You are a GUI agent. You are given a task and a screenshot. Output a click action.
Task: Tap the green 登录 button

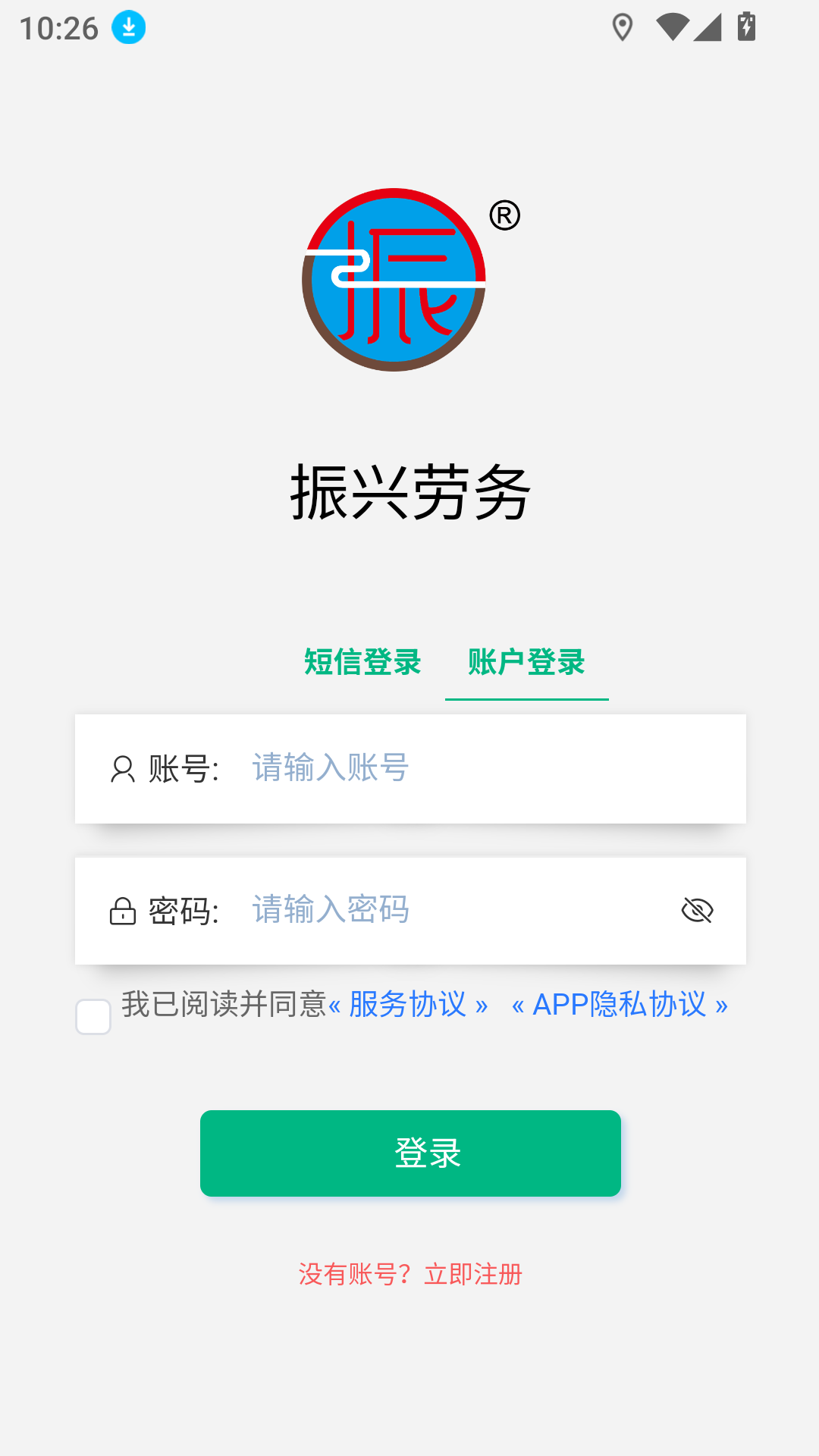pyautogui.click(x=410, y=1153)
